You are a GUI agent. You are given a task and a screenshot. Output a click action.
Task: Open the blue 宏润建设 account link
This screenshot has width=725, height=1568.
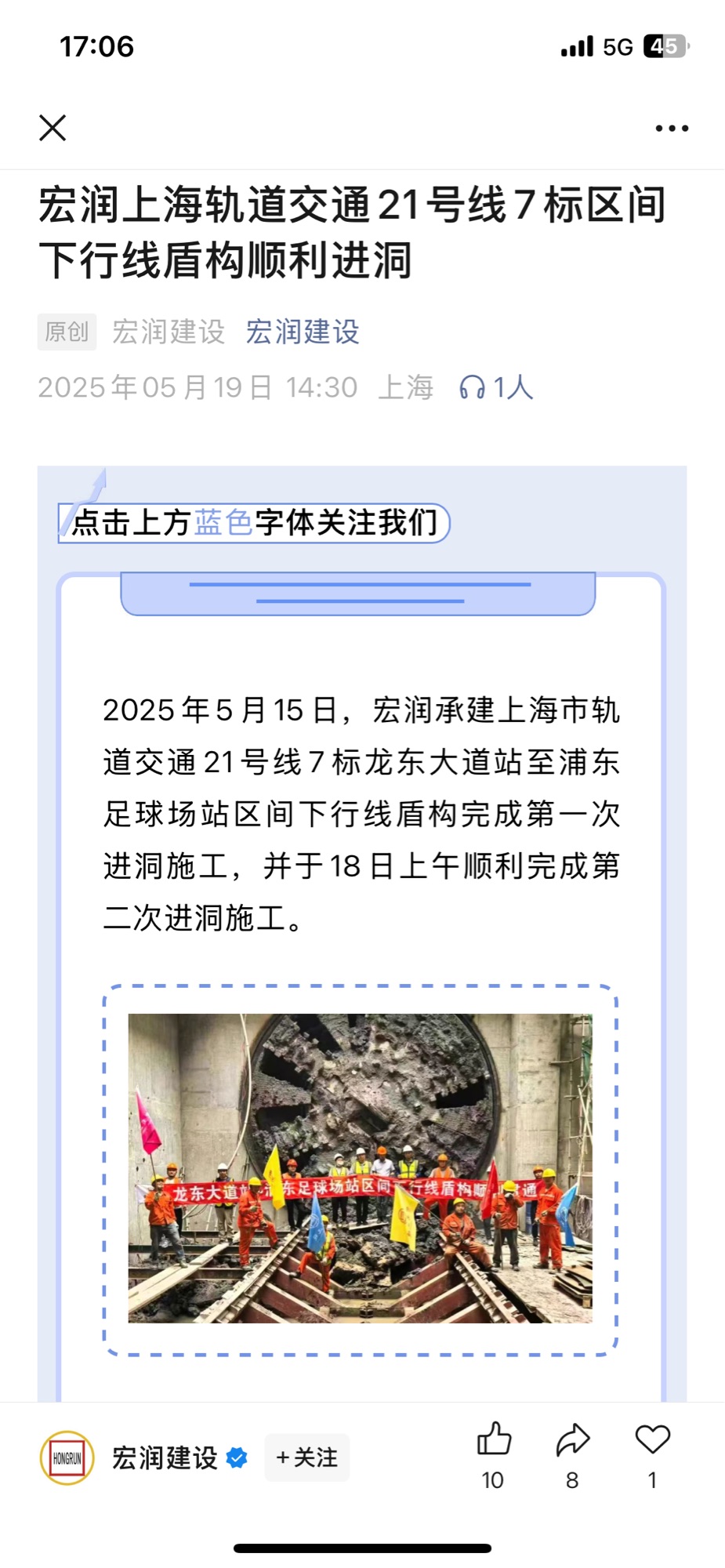coord(303,332)
